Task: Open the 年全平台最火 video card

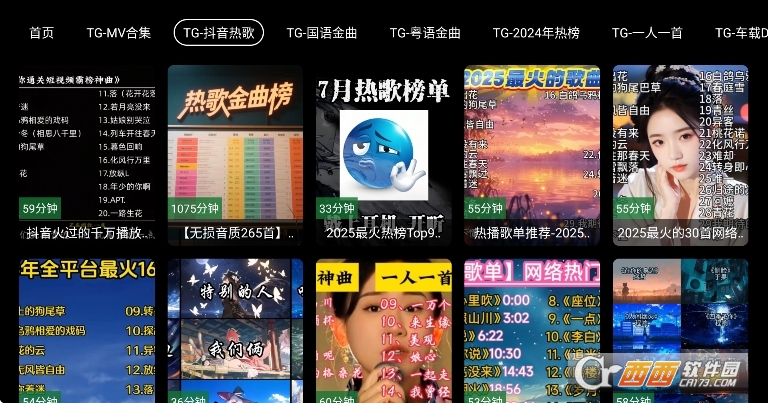Action: pyautogui.click(x=87, y=330)
